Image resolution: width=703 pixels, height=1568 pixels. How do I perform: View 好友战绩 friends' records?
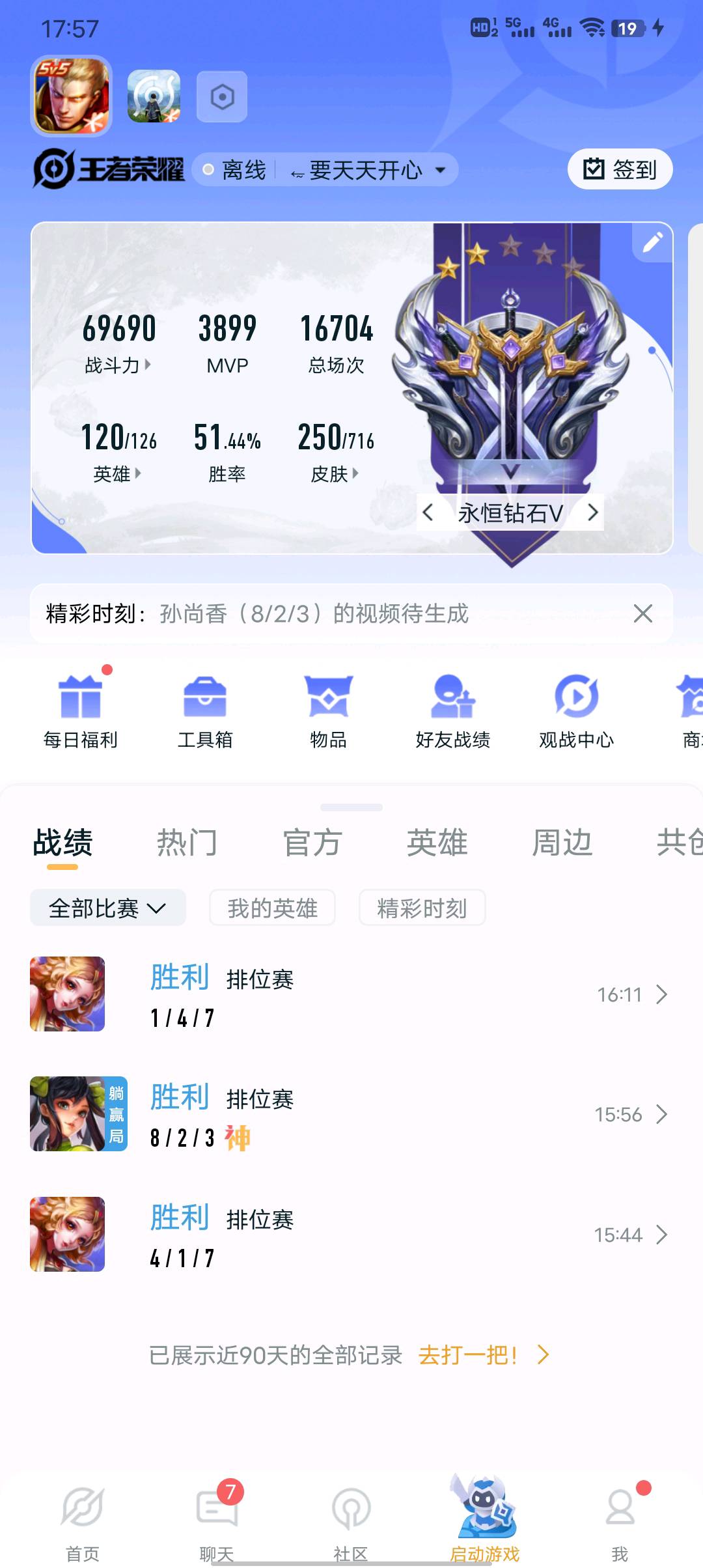click(453, 711)
